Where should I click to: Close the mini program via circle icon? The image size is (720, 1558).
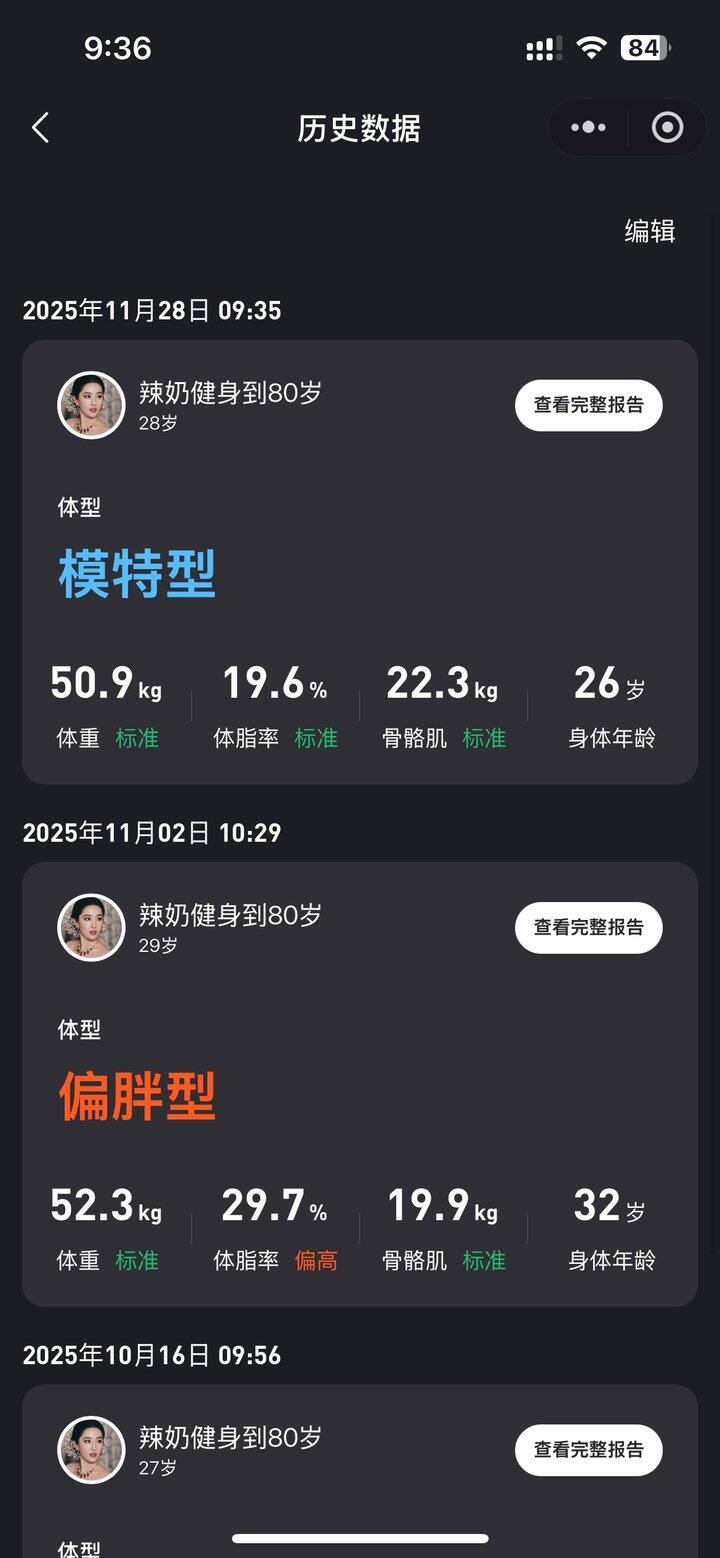[667, 128]
